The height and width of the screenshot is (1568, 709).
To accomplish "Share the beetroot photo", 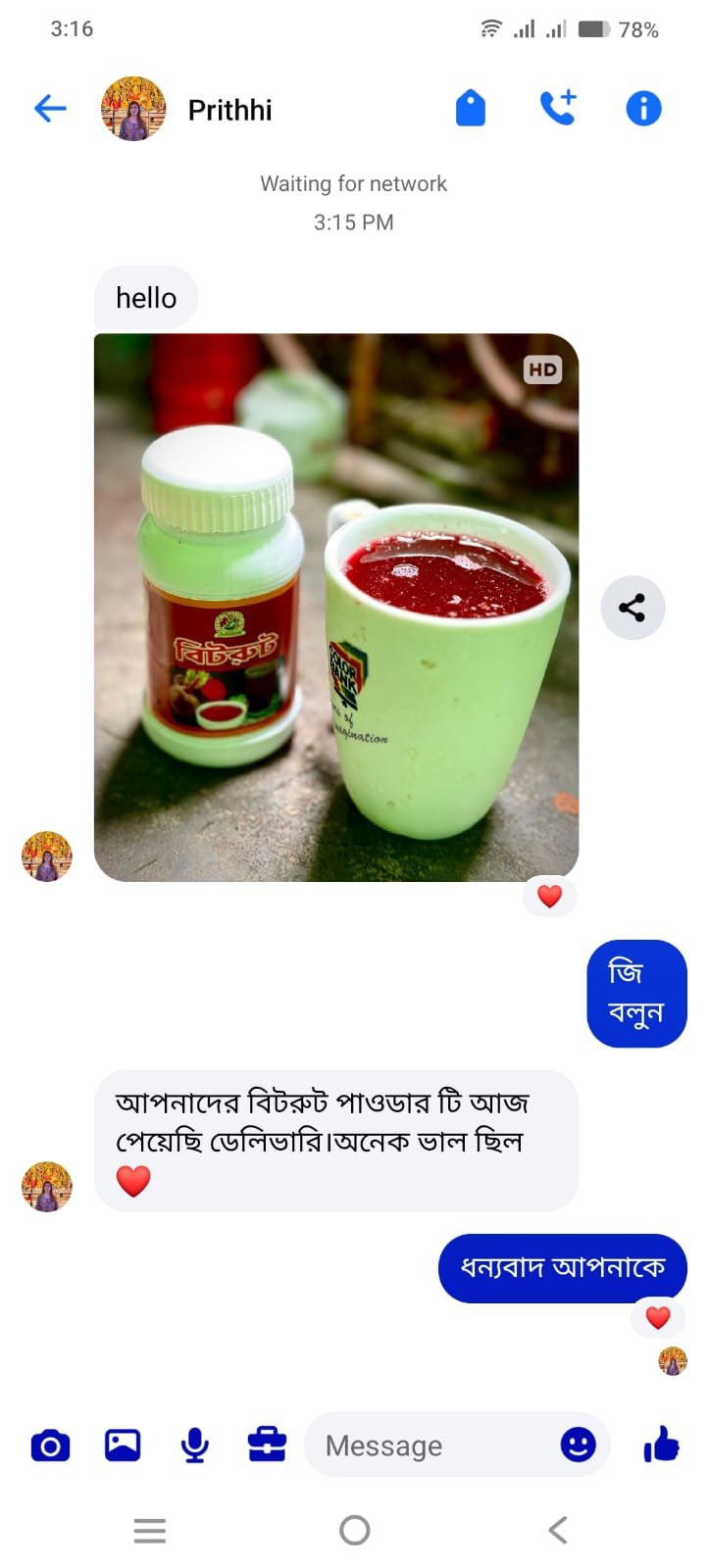I will (633, 608).
